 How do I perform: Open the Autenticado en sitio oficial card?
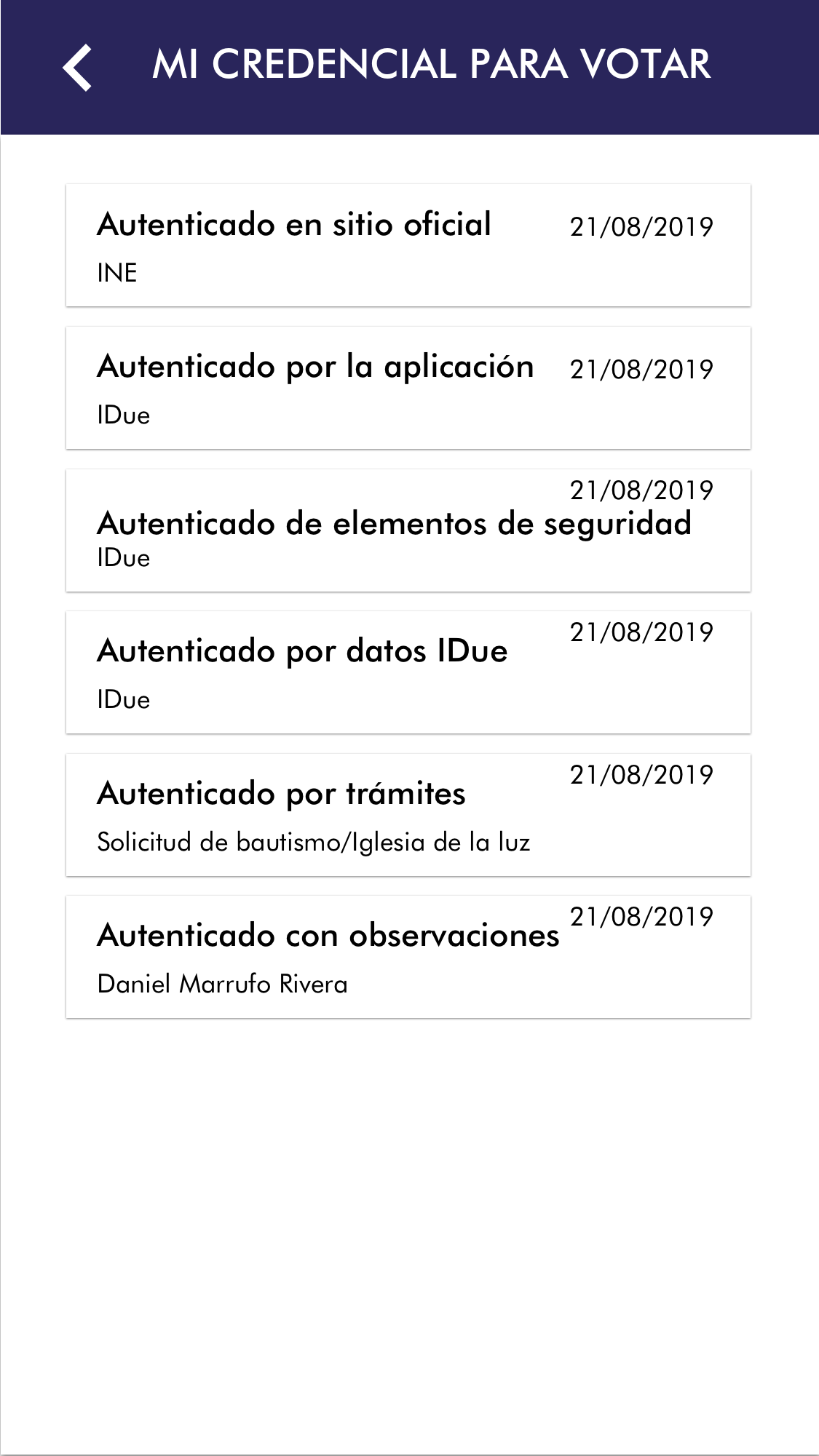pyautogui.click(x=408, y=245)
